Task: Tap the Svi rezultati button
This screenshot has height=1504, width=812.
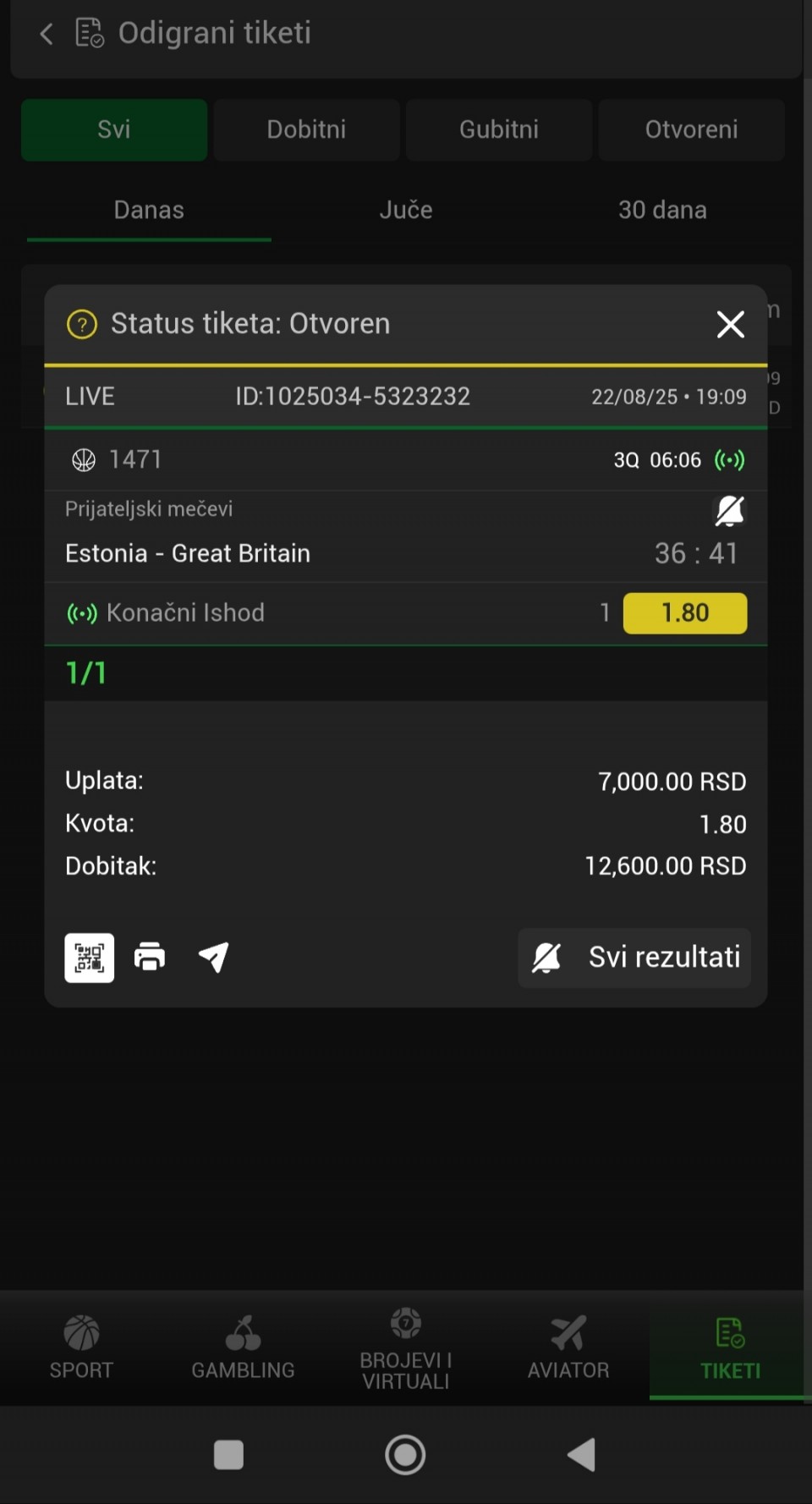Action: click(634, 958)
